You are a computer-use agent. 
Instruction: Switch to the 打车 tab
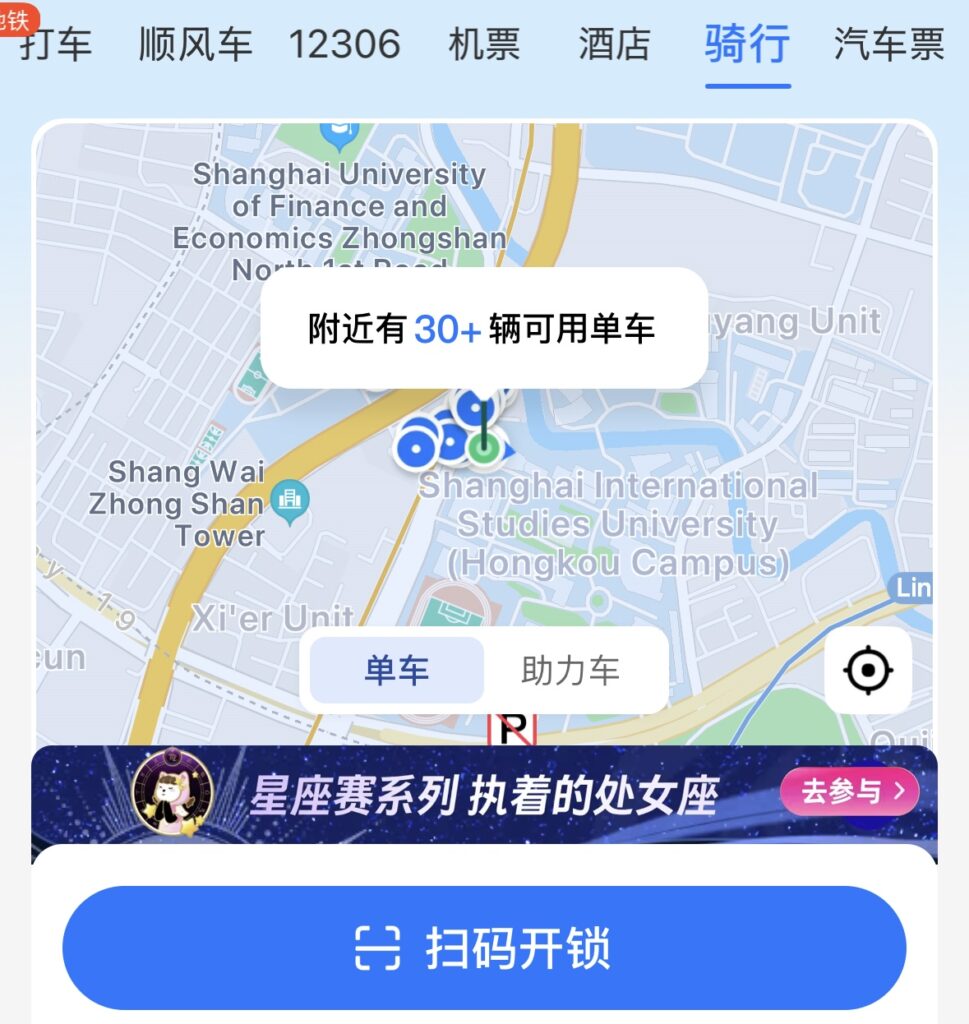(x=56, y=45)
